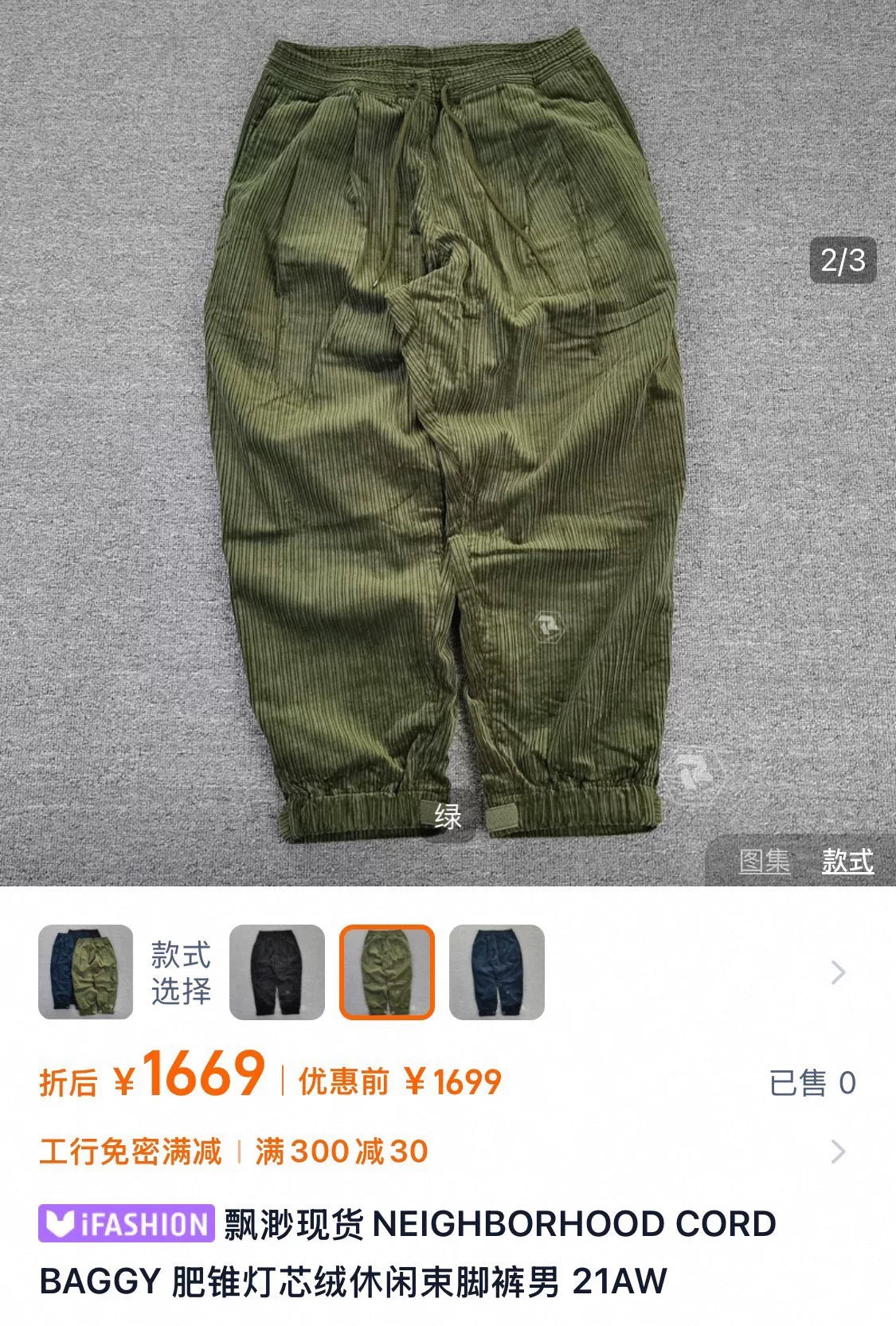Select the green pants variant thumbnail
Screen dimensions: 896x1326
(386, 972)
